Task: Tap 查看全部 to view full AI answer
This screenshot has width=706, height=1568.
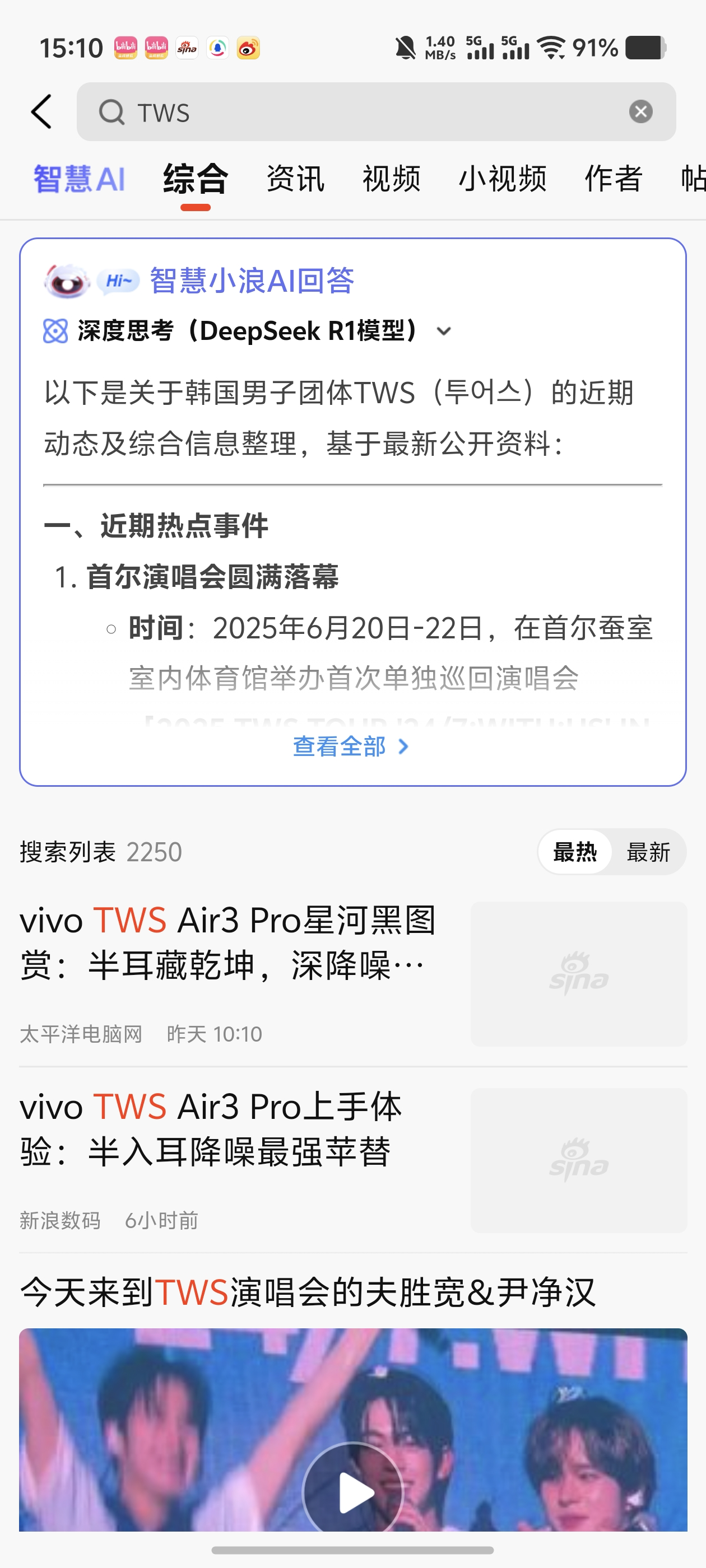Action: tap(351, 746)
